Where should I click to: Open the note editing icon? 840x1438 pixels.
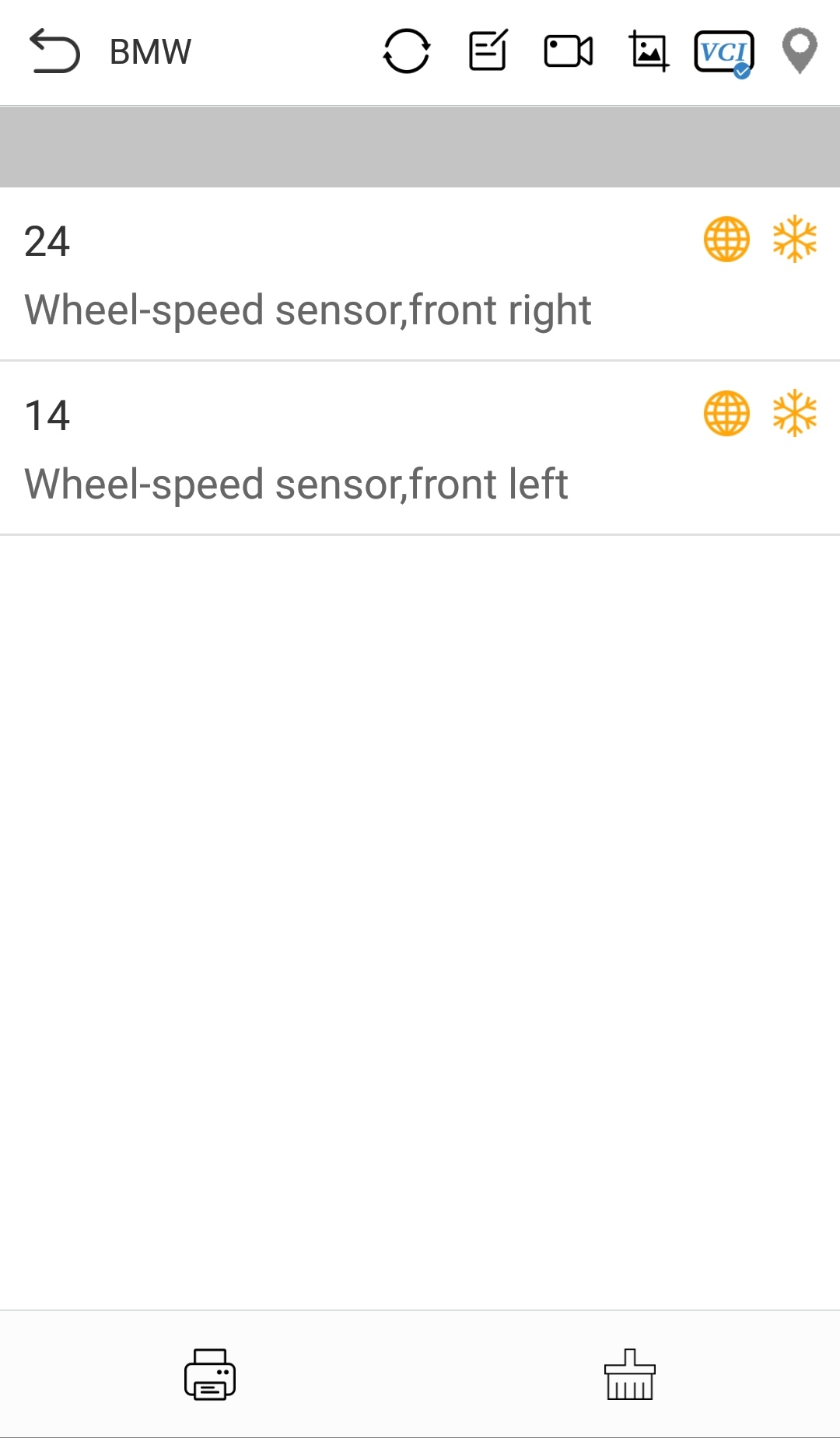pos(488,51)
